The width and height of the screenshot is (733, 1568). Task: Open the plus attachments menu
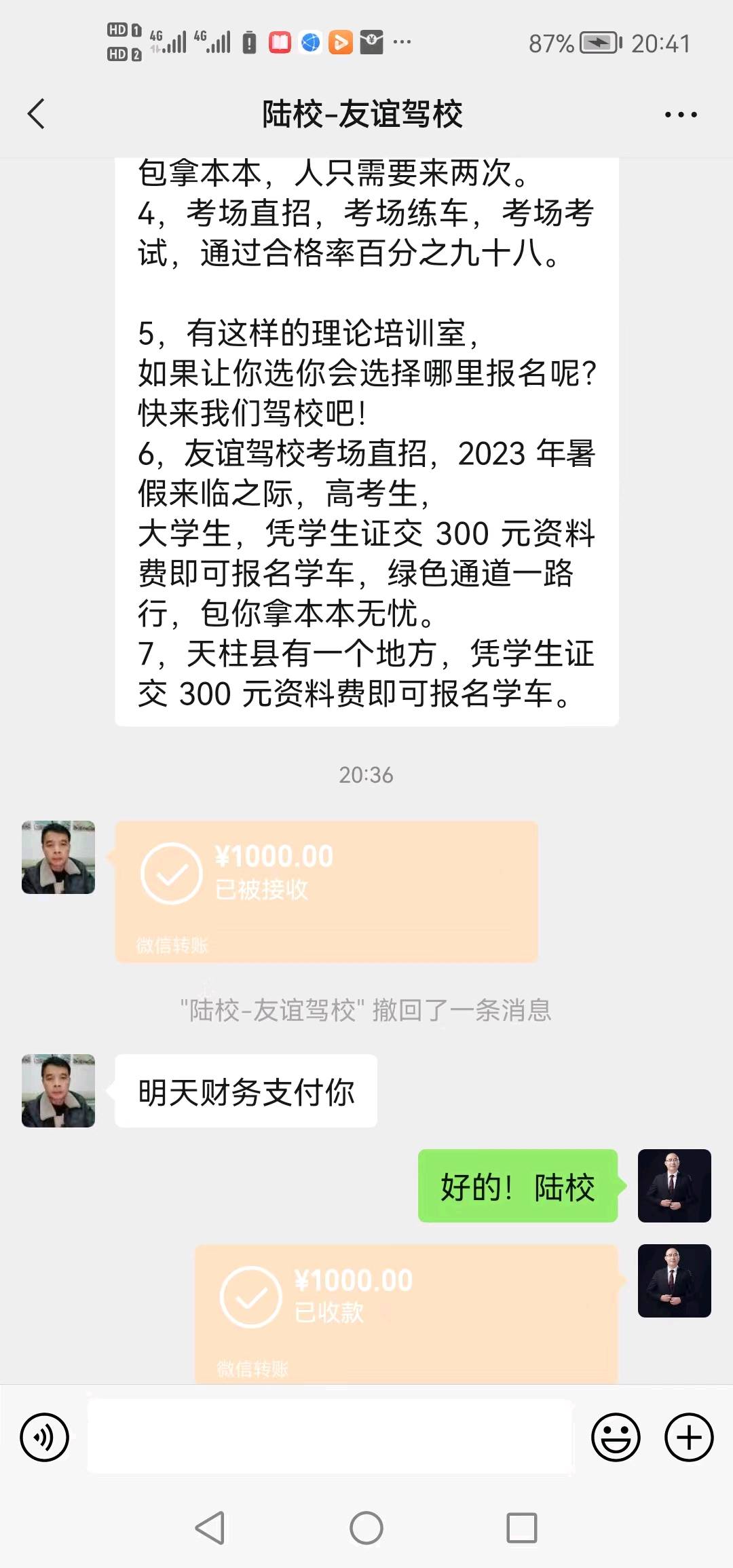tap(689, 1436)
